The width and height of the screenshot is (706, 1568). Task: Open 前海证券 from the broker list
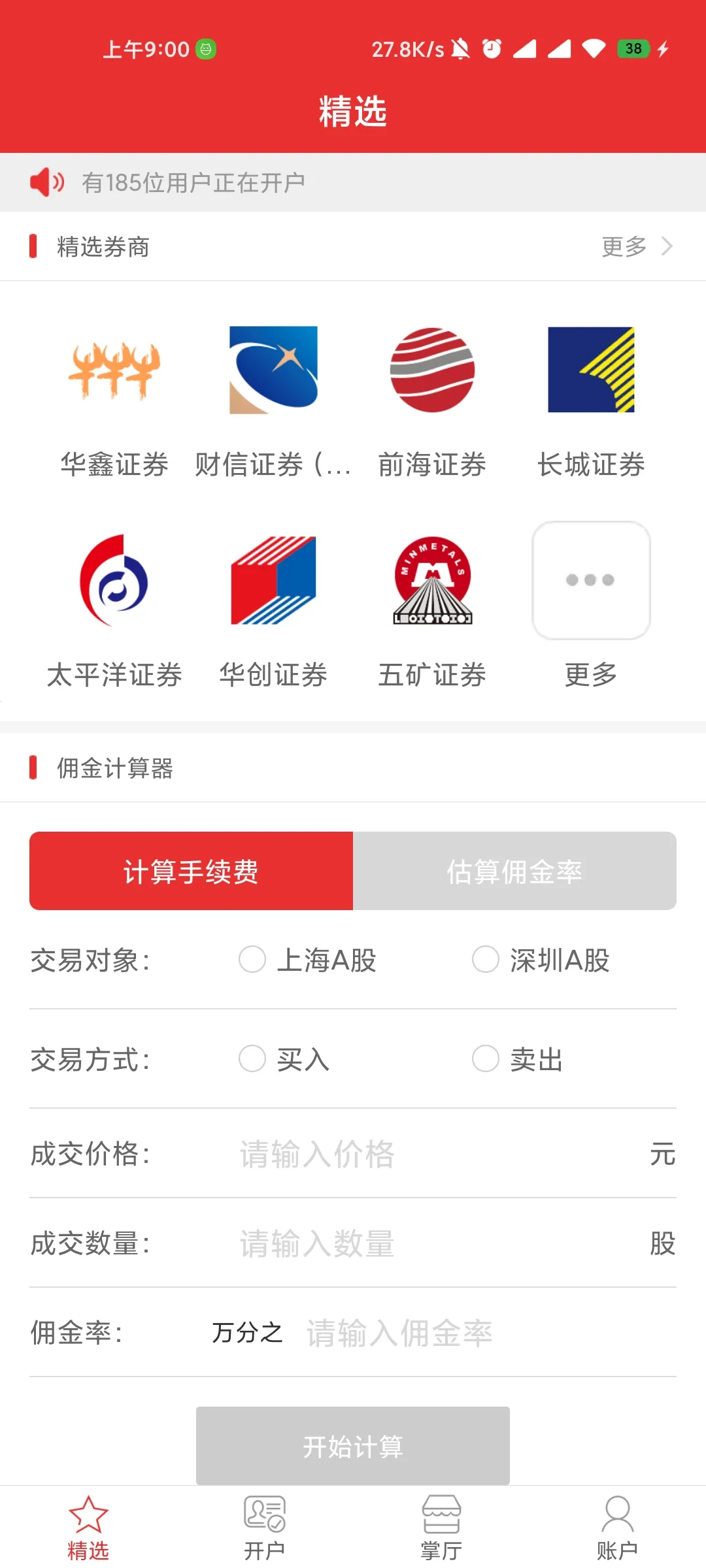coord(431,369)
